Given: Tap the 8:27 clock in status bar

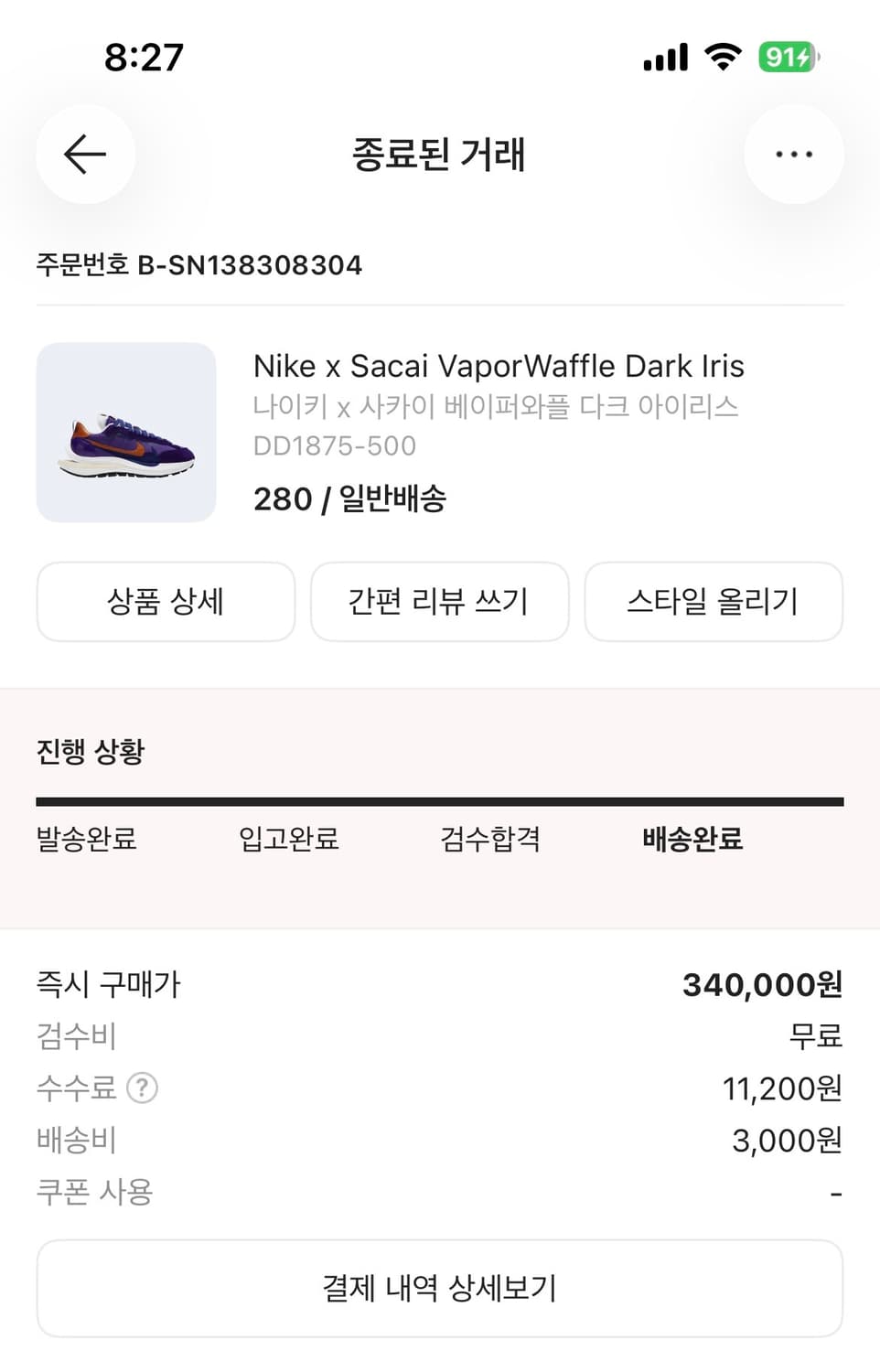Looking at the screenshot, I should tap(142, 57).
